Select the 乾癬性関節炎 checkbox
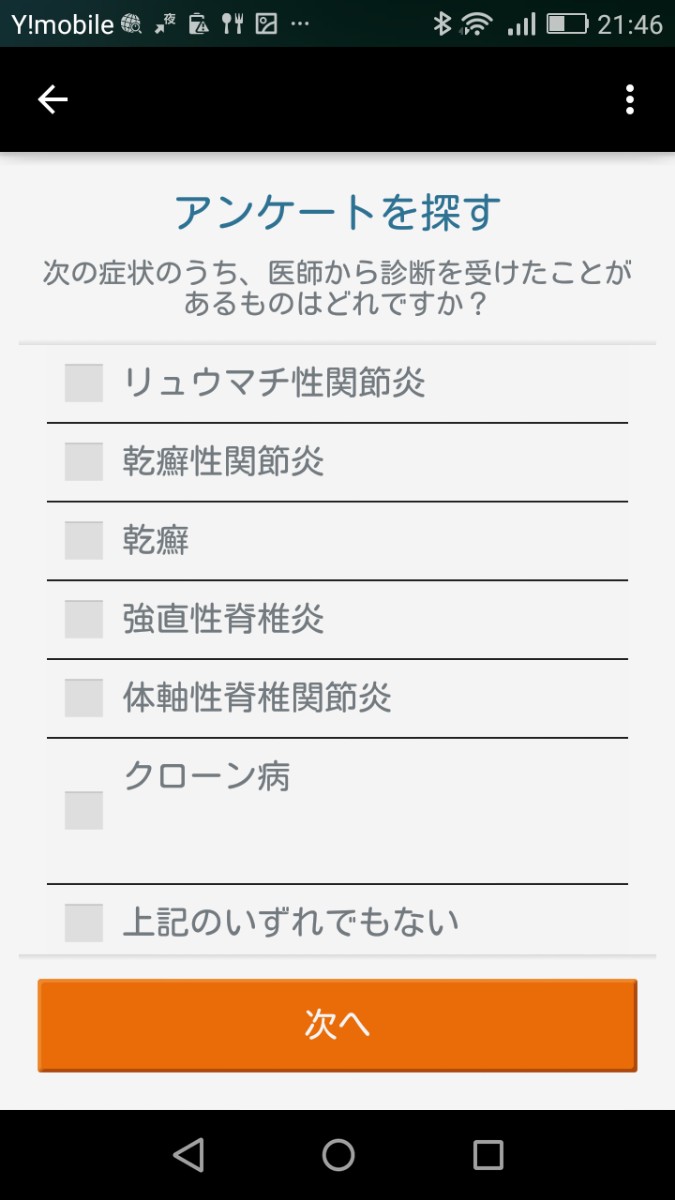The width and height of the screenshot is (675, 1200). [x=84, y=462]
